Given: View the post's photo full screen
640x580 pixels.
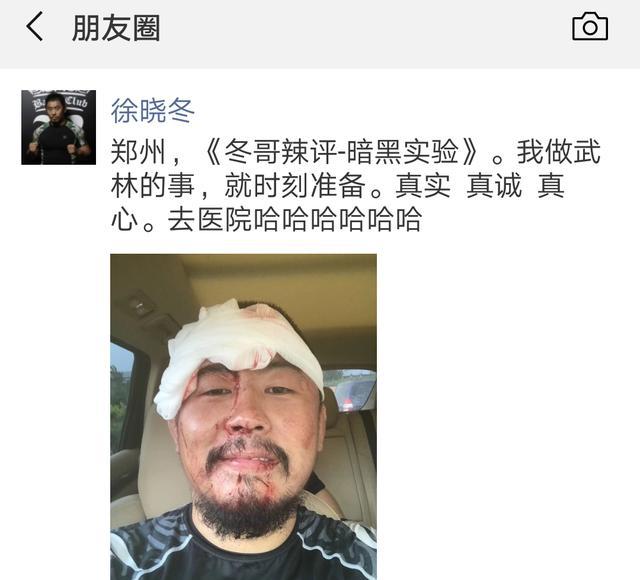Looking at the screenshot, I should (243, 415).
